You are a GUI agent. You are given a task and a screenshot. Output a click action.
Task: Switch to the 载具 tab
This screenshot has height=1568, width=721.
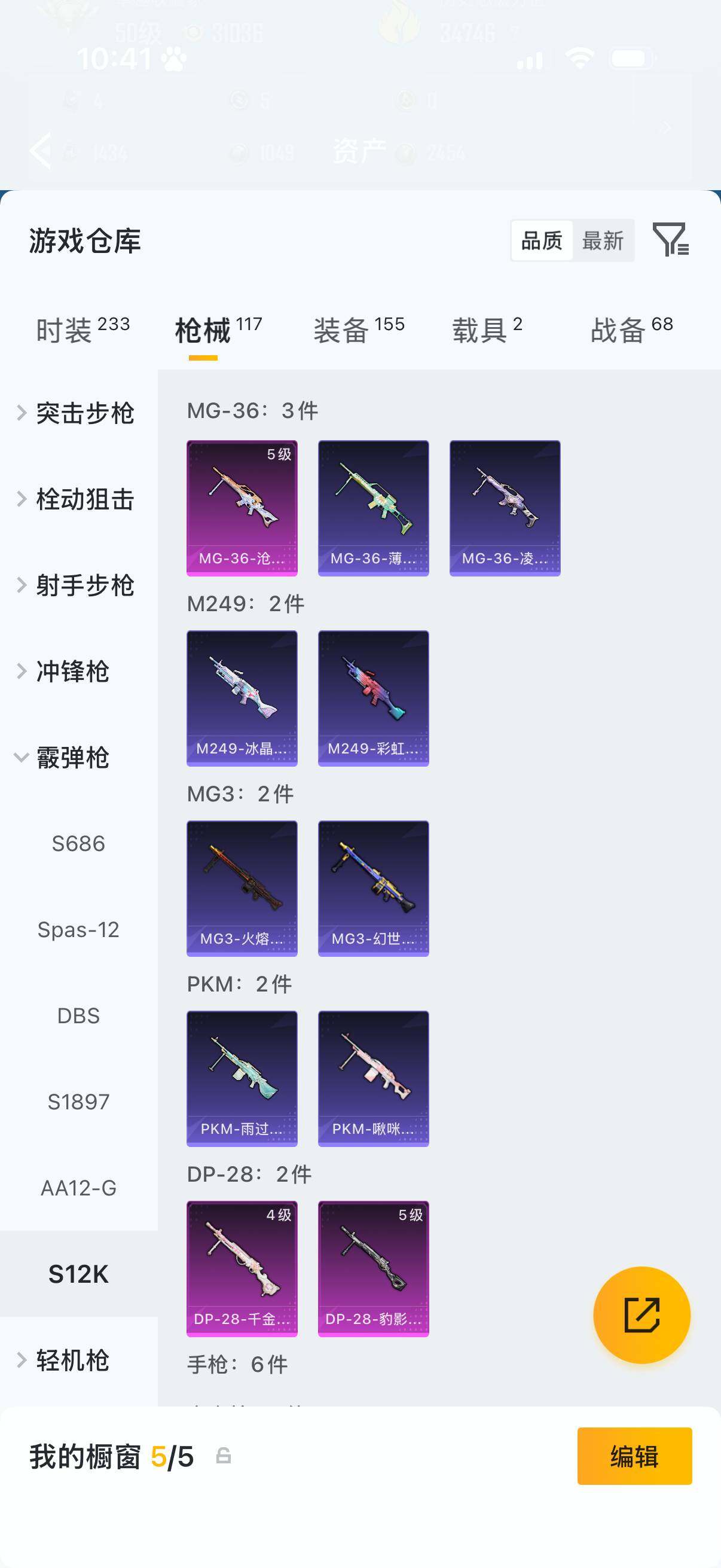click(487, 330)
